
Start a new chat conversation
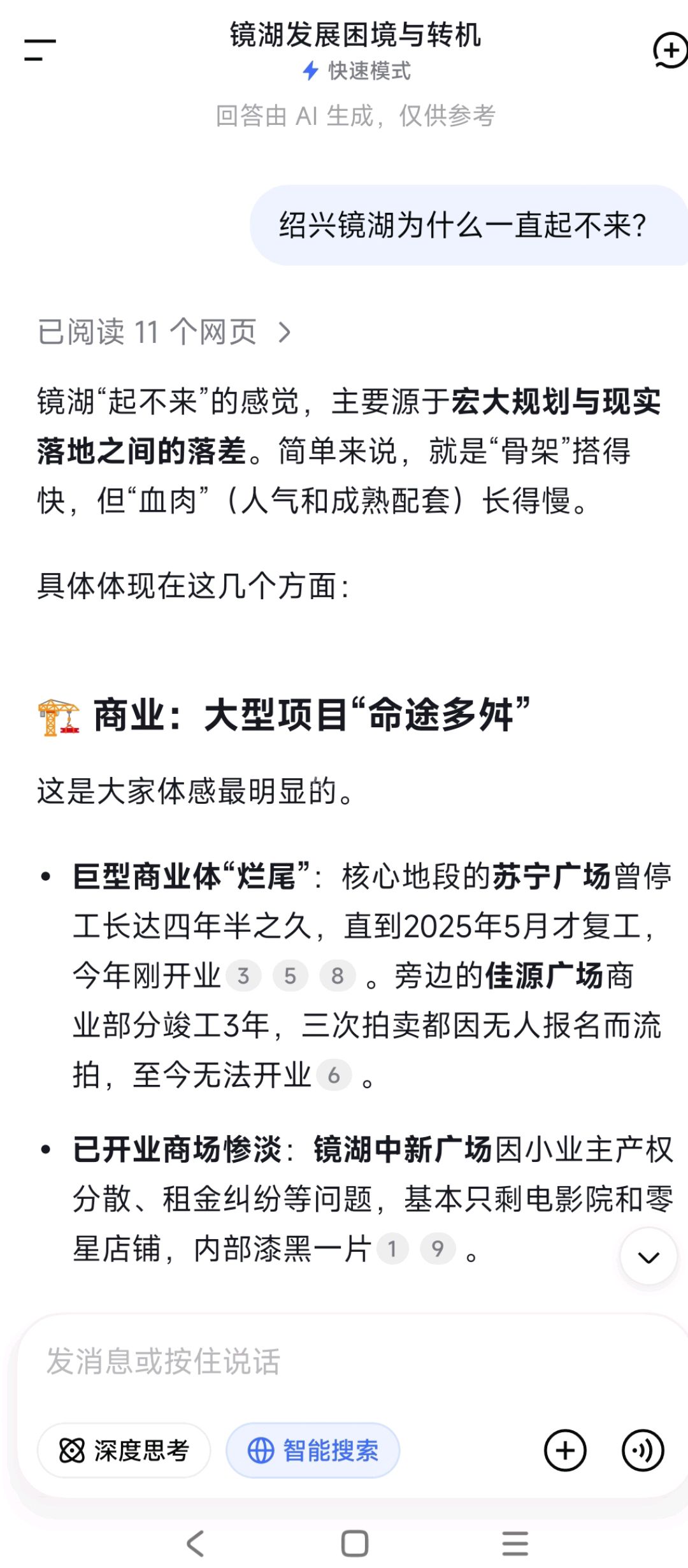click(x=670, y=50)
